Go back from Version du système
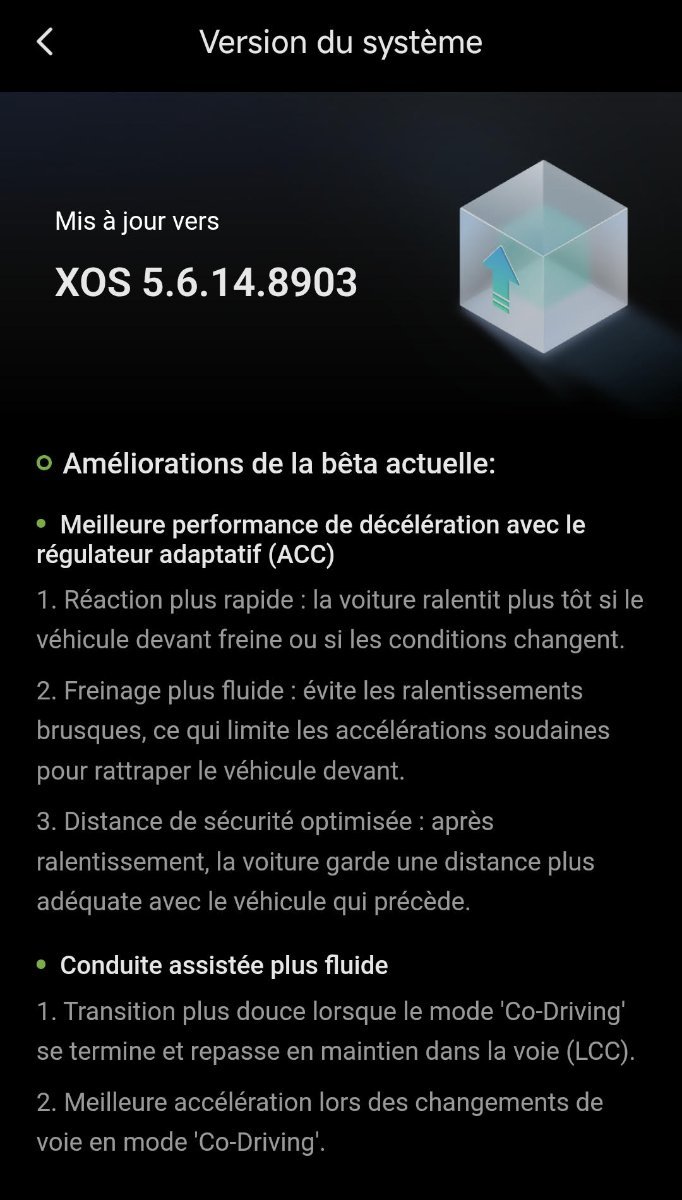This screenshot has height=1200, width=682. click(x=44, y=42)
